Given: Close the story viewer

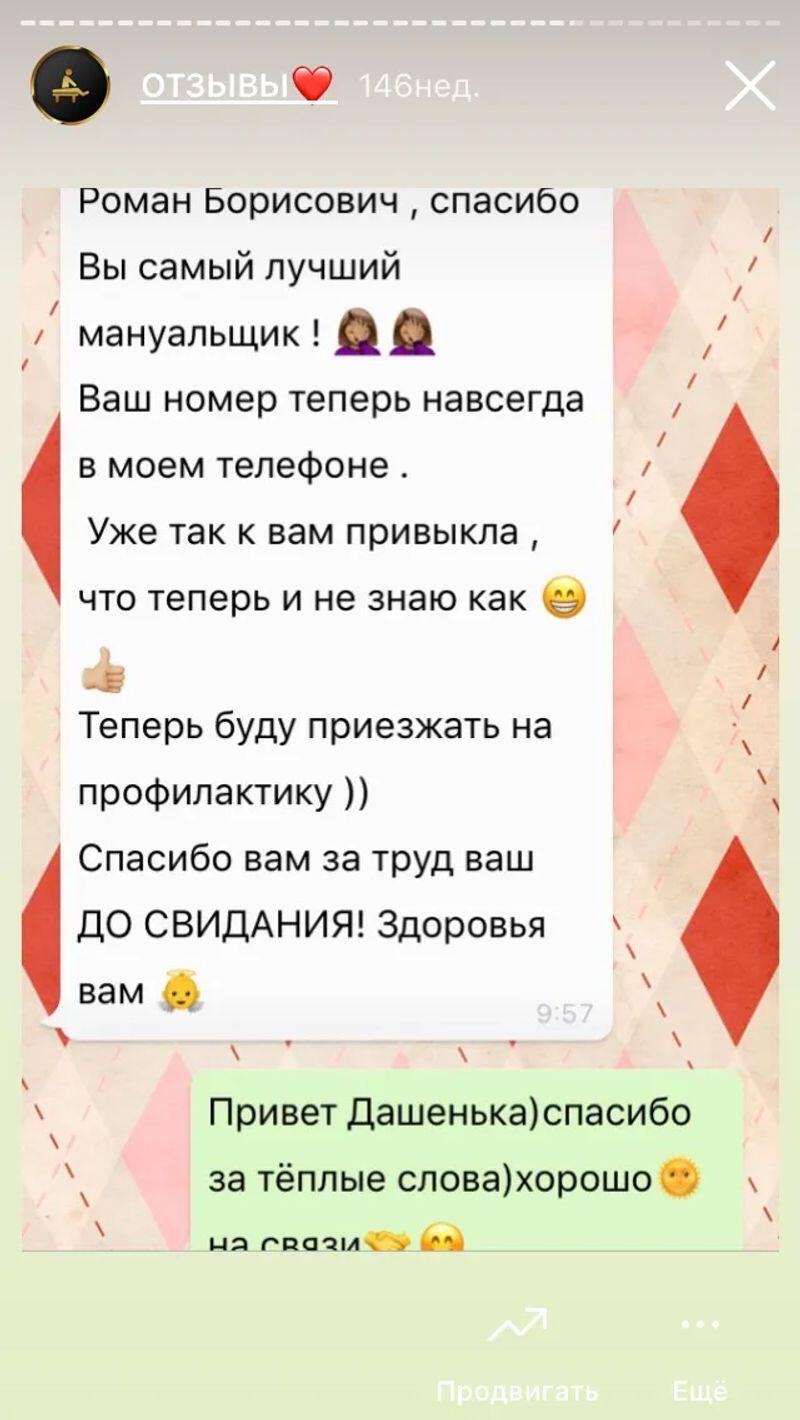Looking at the screenshot, I should (750, 86).
